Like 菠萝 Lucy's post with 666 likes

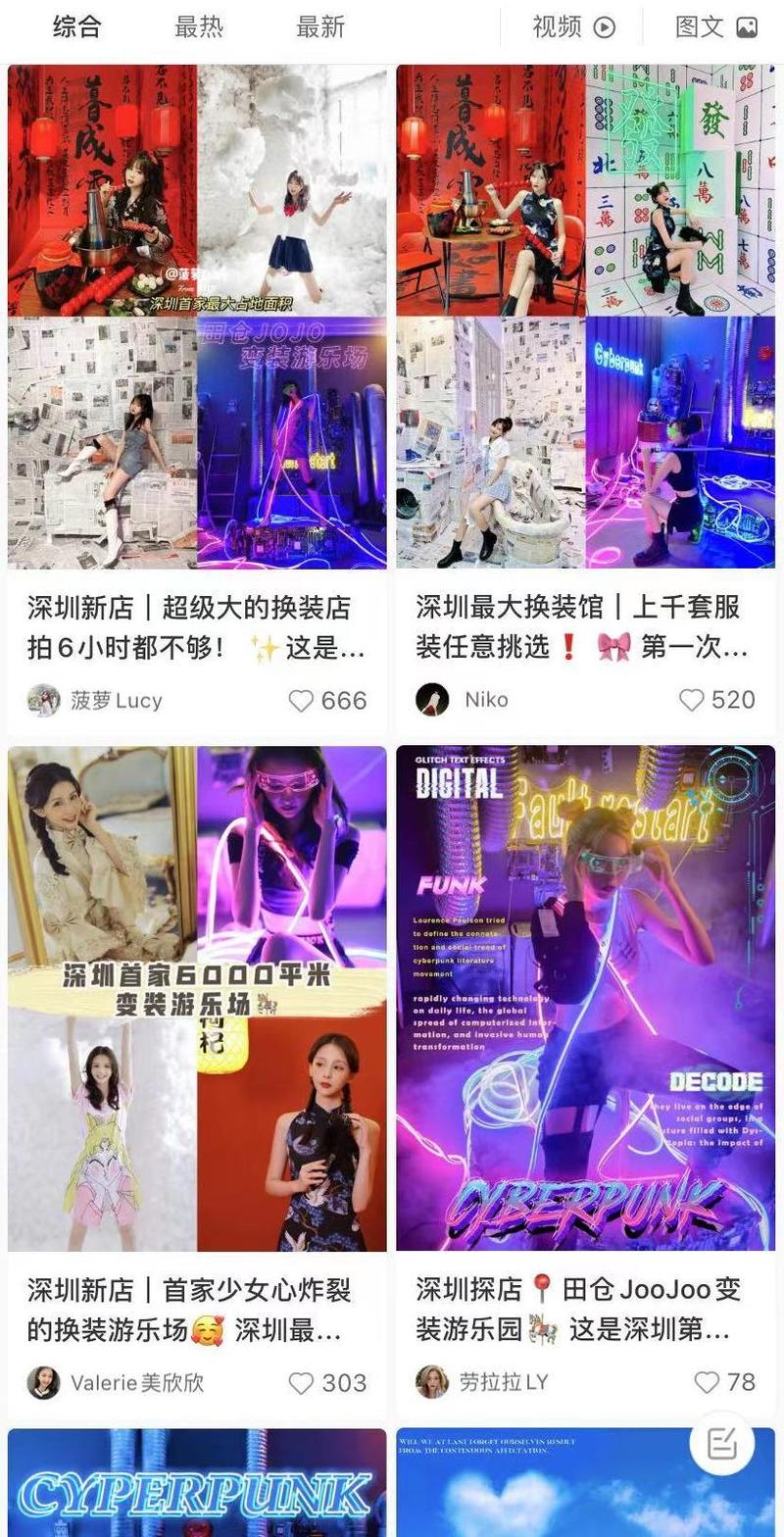click(x=301, y=700)
